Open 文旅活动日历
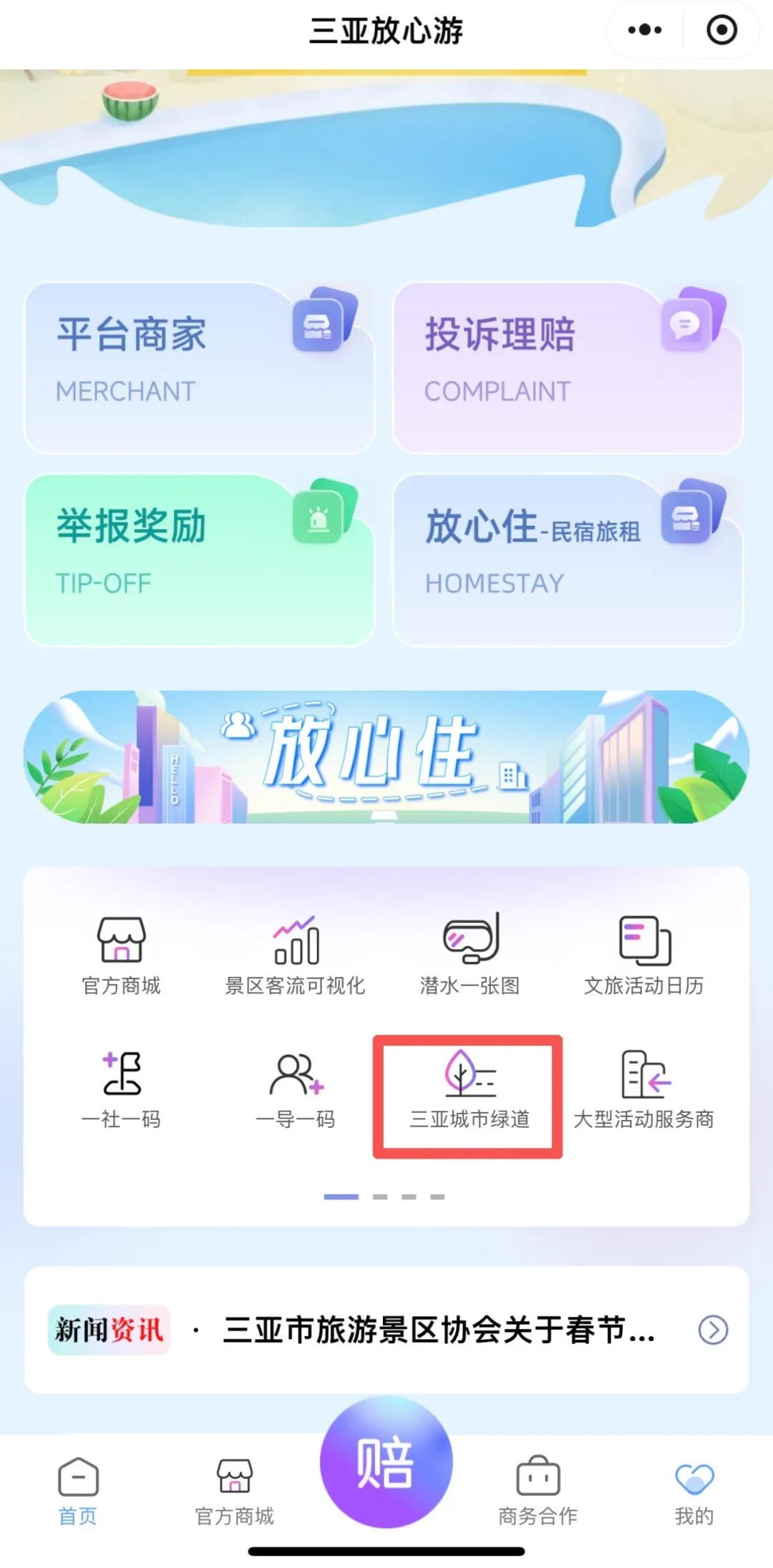Image resolution: width=773 pixels, height=1568 pixels. (644, 955)
